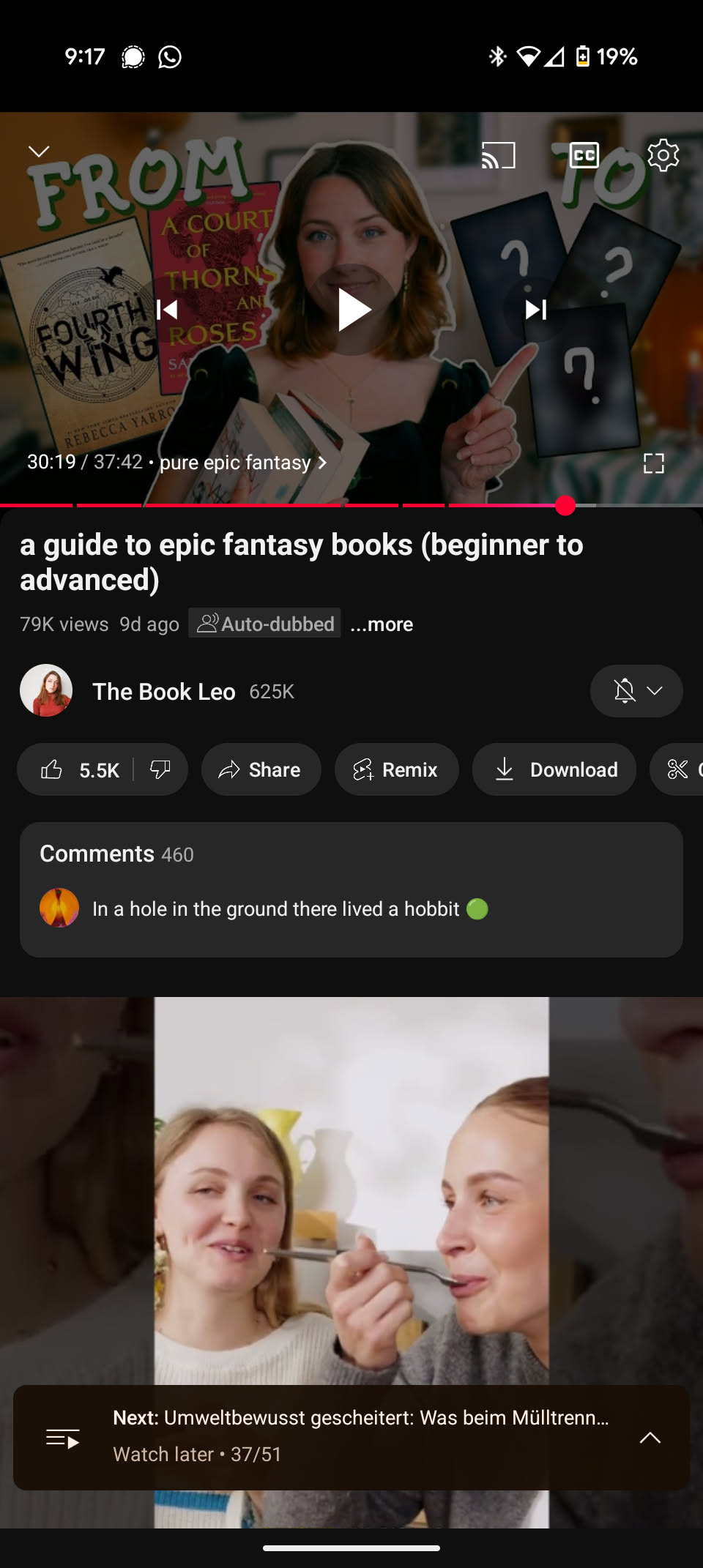Download the video
703x1568 pixels.
[554, 770]
